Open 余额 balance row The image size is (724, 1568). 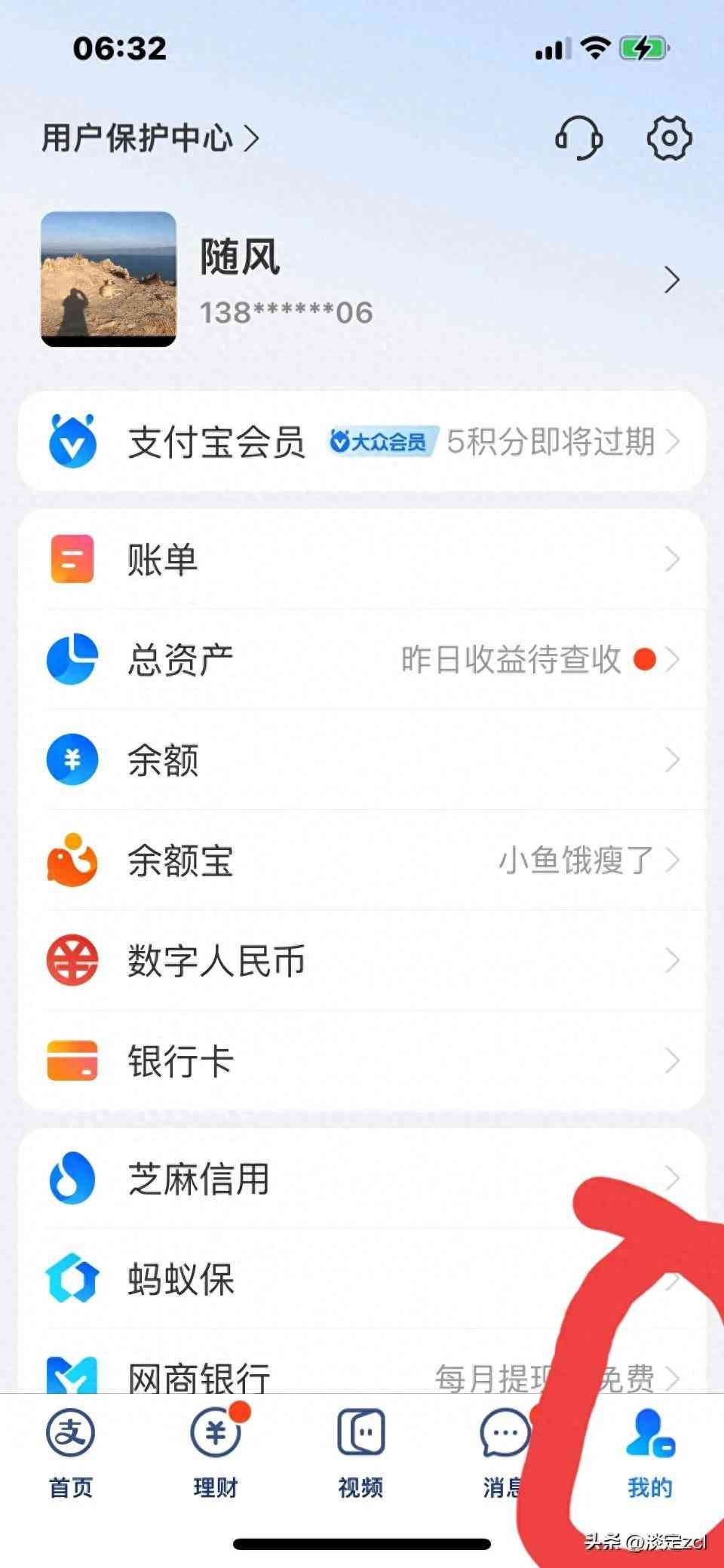tap(362, 759)
